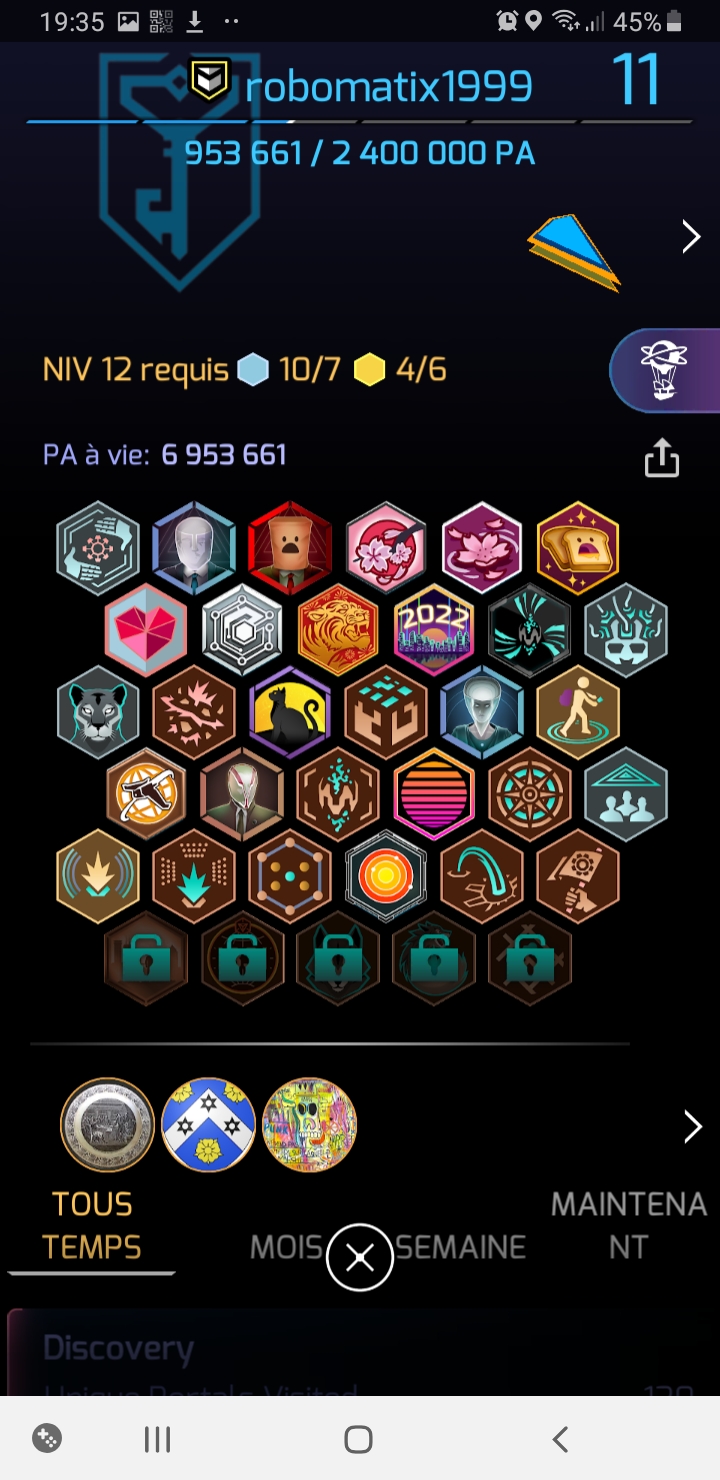Switch to the MOIS tab
The image size is (720, 1480).
(x=286, y=1247)
